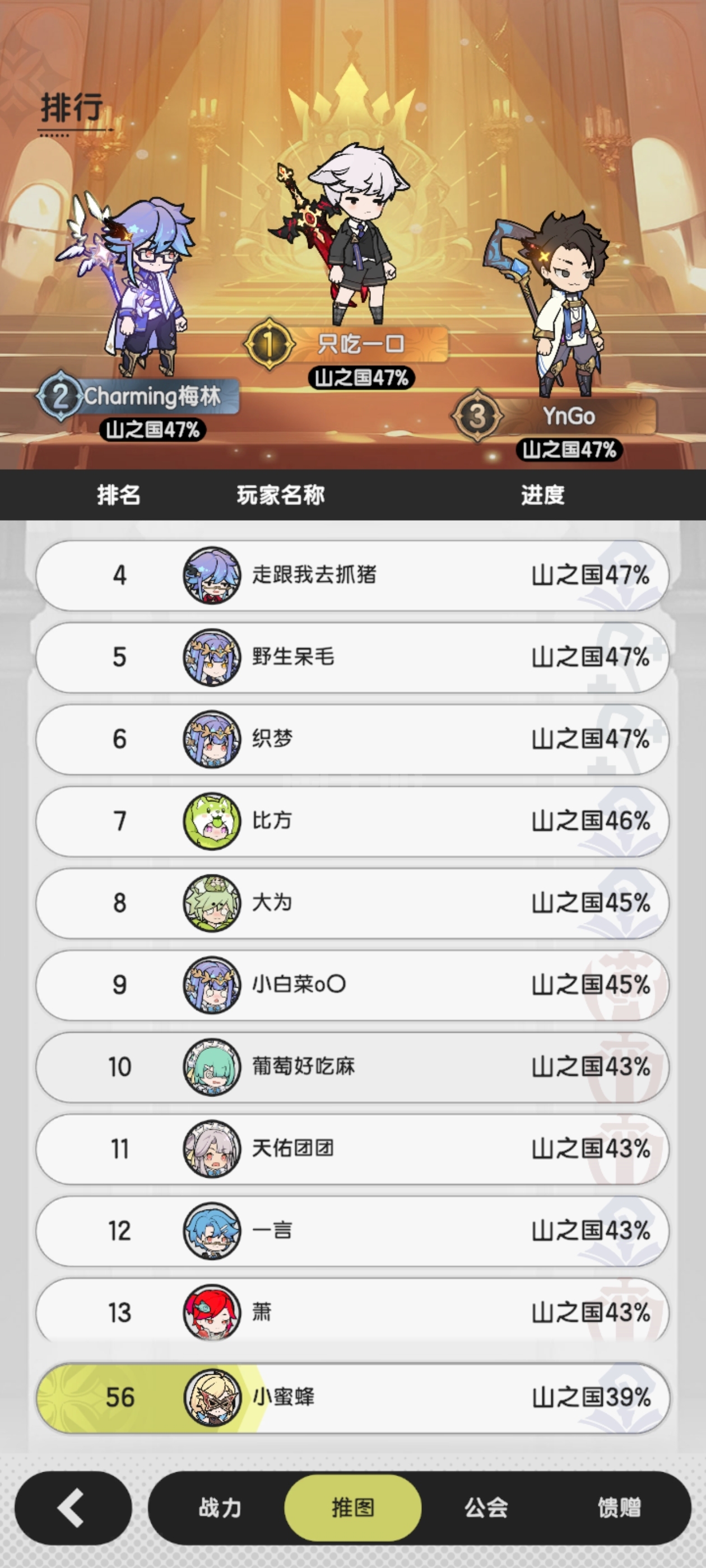Tap rank 13 player 萧

pyautogui.click(x=352, y=1311)
